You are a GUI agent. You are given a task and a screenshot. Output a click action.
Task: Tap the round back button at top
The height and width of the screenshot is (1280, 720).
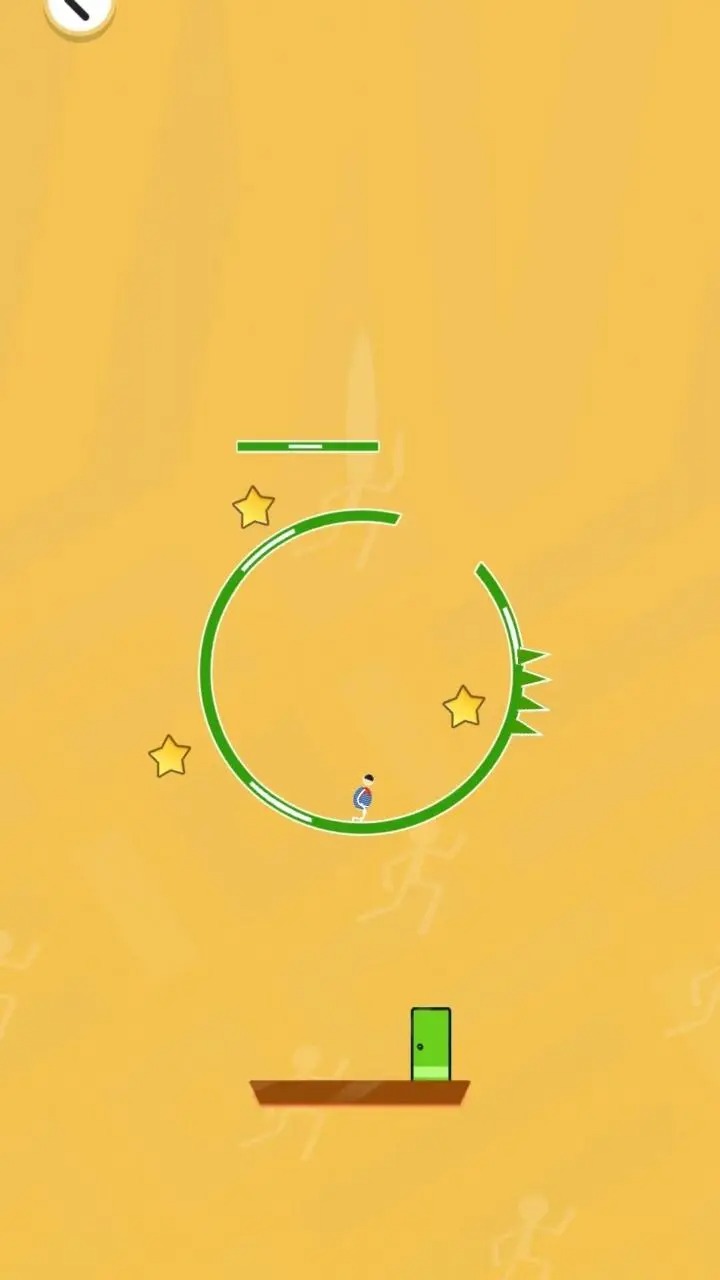click(x=79, y=11)
